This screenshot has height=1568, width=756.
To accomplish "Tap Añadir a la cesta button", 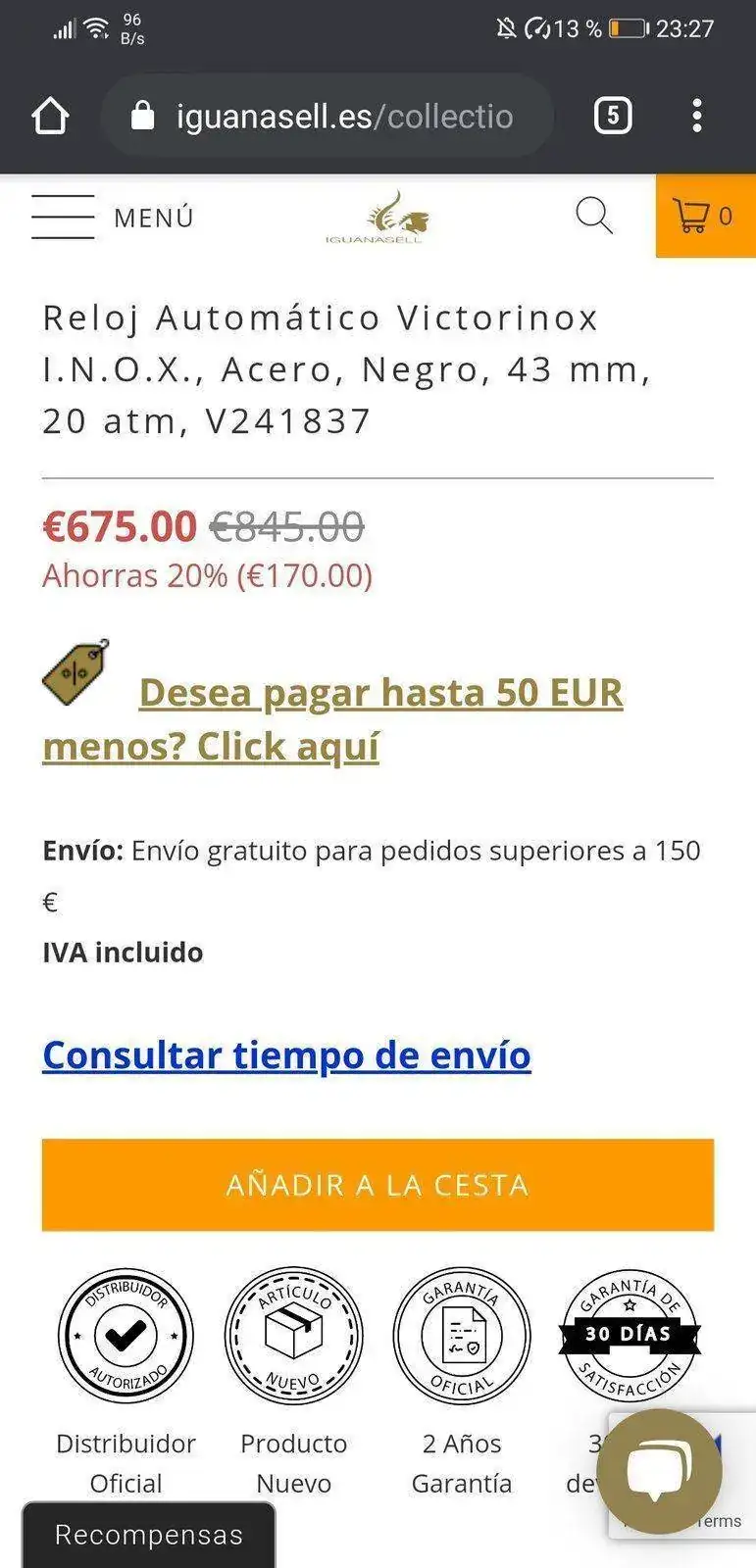I will pyautogui.click(x=378, y=1185).
